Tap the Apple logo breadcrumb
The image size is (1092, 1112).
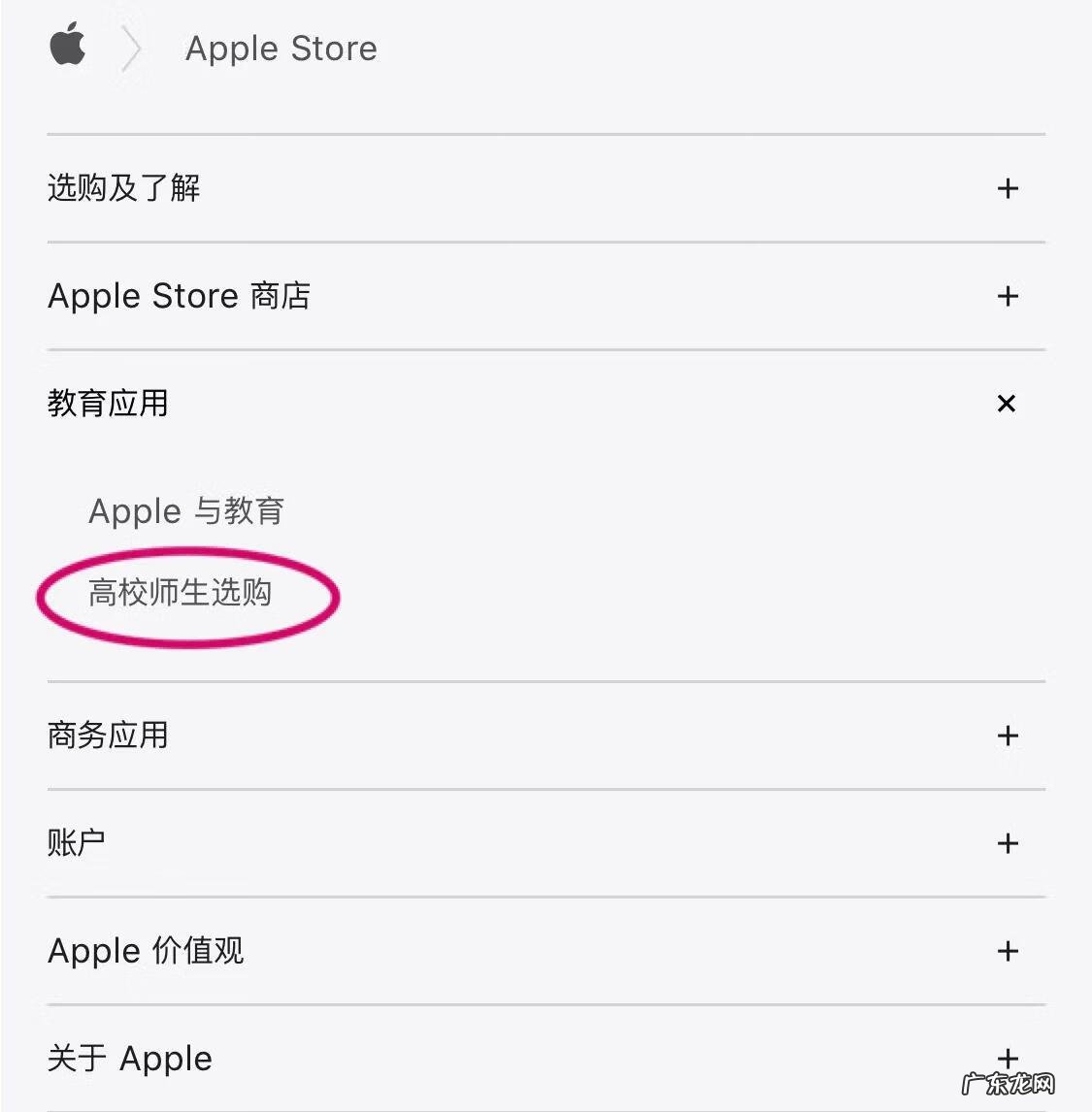click(x=68, y=47)
